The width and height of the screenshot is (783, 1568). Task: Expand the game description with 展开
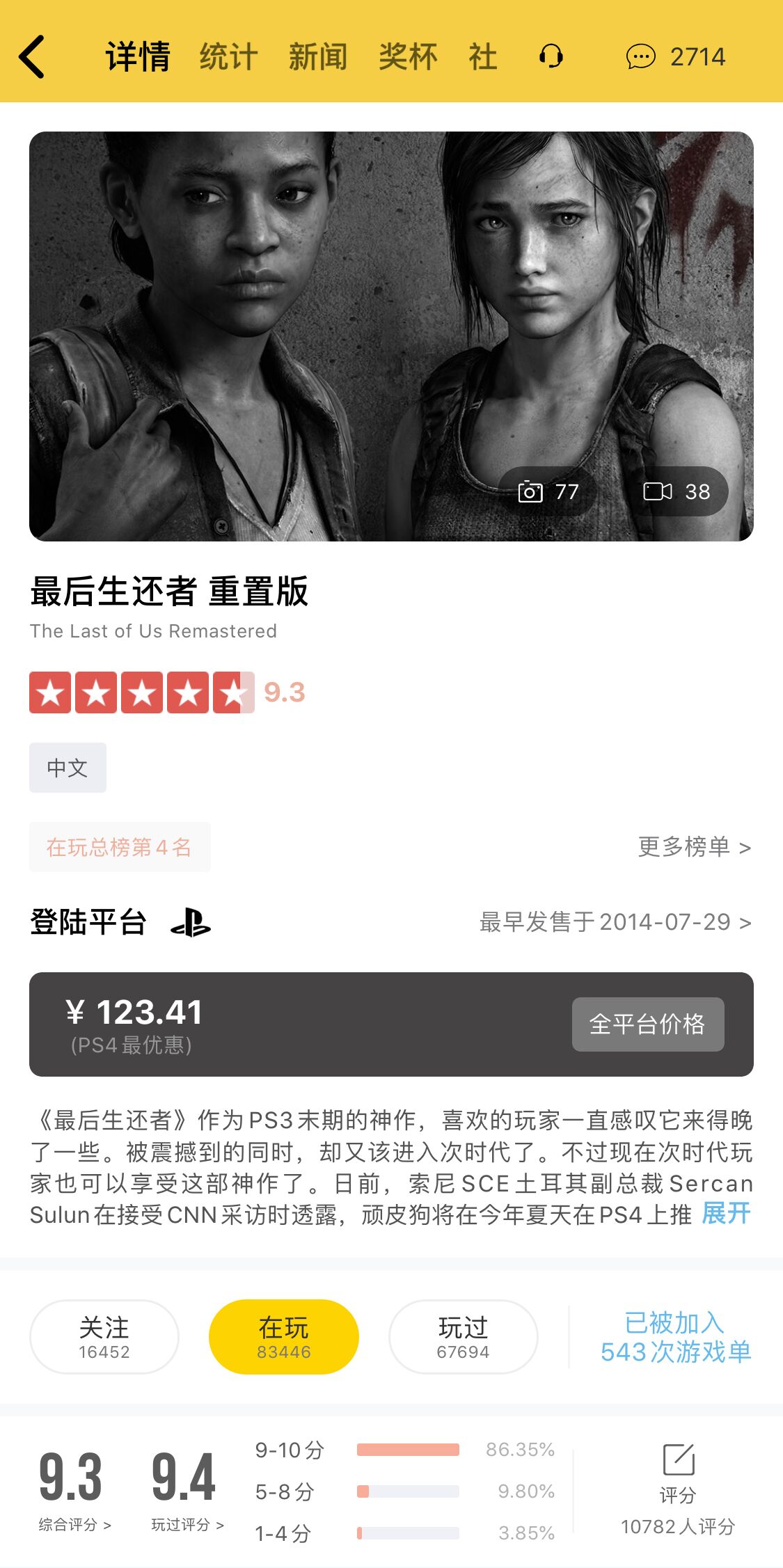(726, 1213)
